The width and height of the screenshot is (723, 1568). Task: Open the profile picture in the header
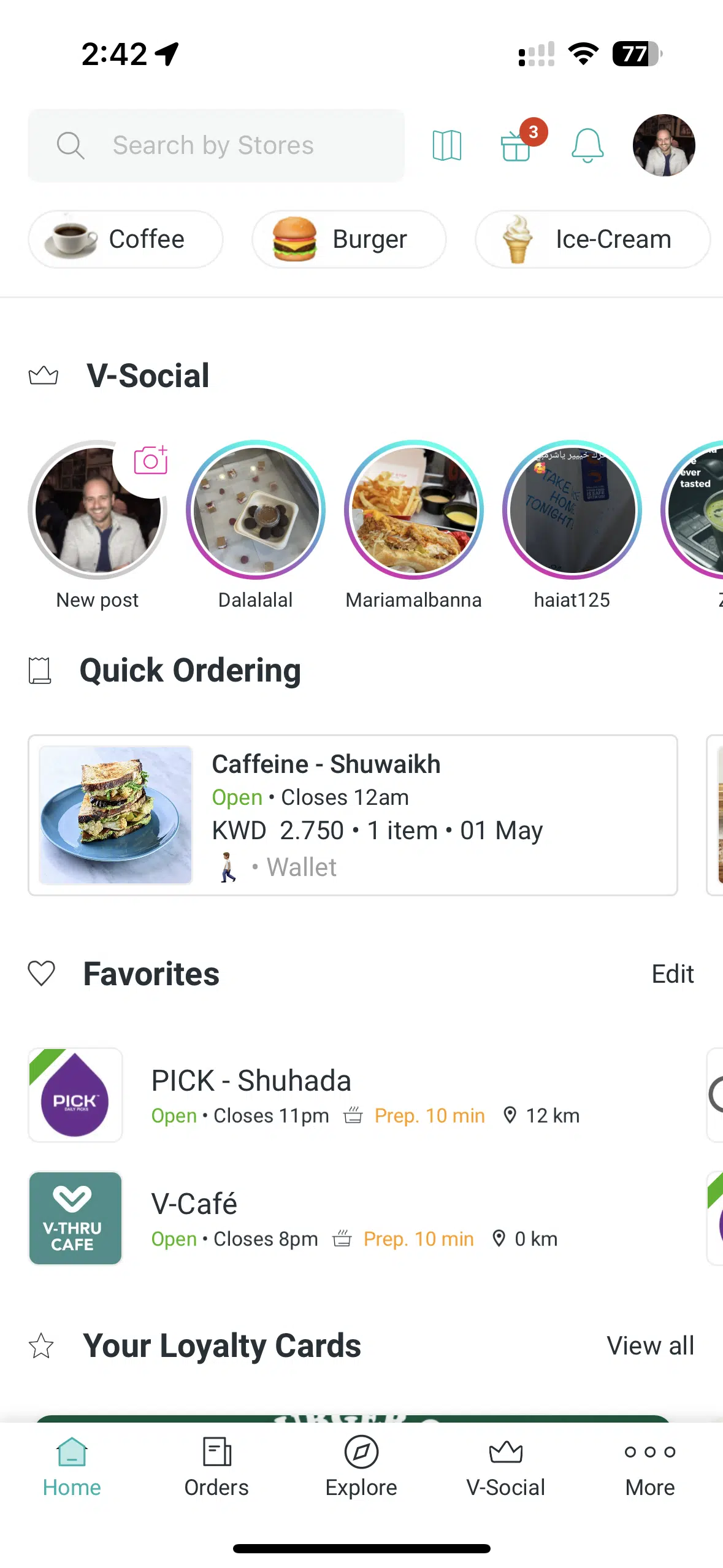click(664, 145)
